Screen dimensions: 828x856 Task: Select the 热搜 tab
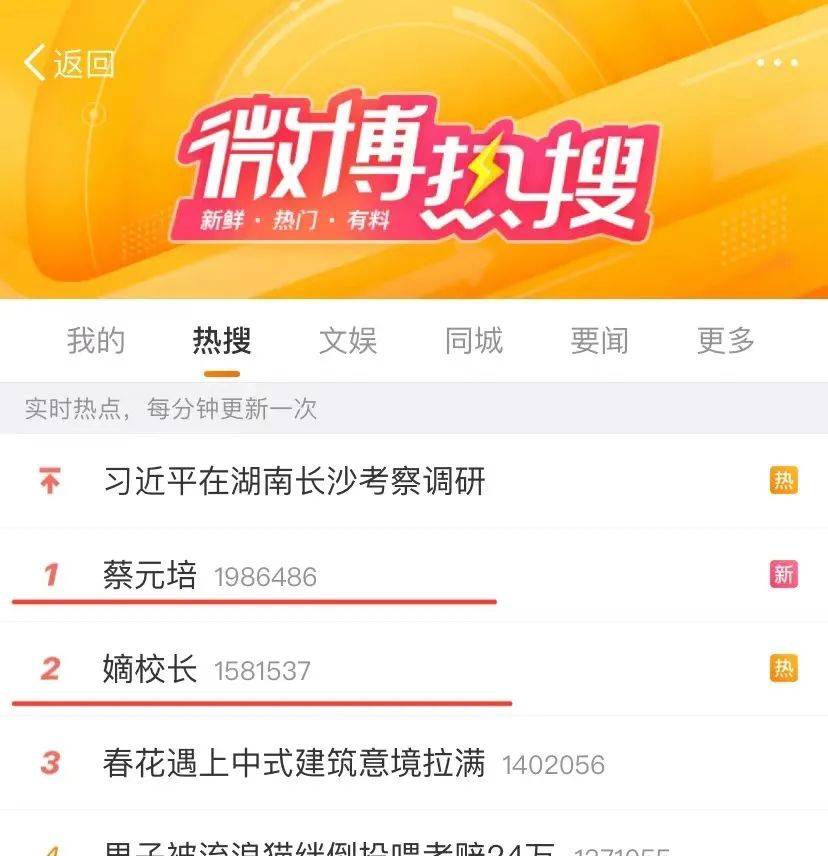[x=221, y=341]
